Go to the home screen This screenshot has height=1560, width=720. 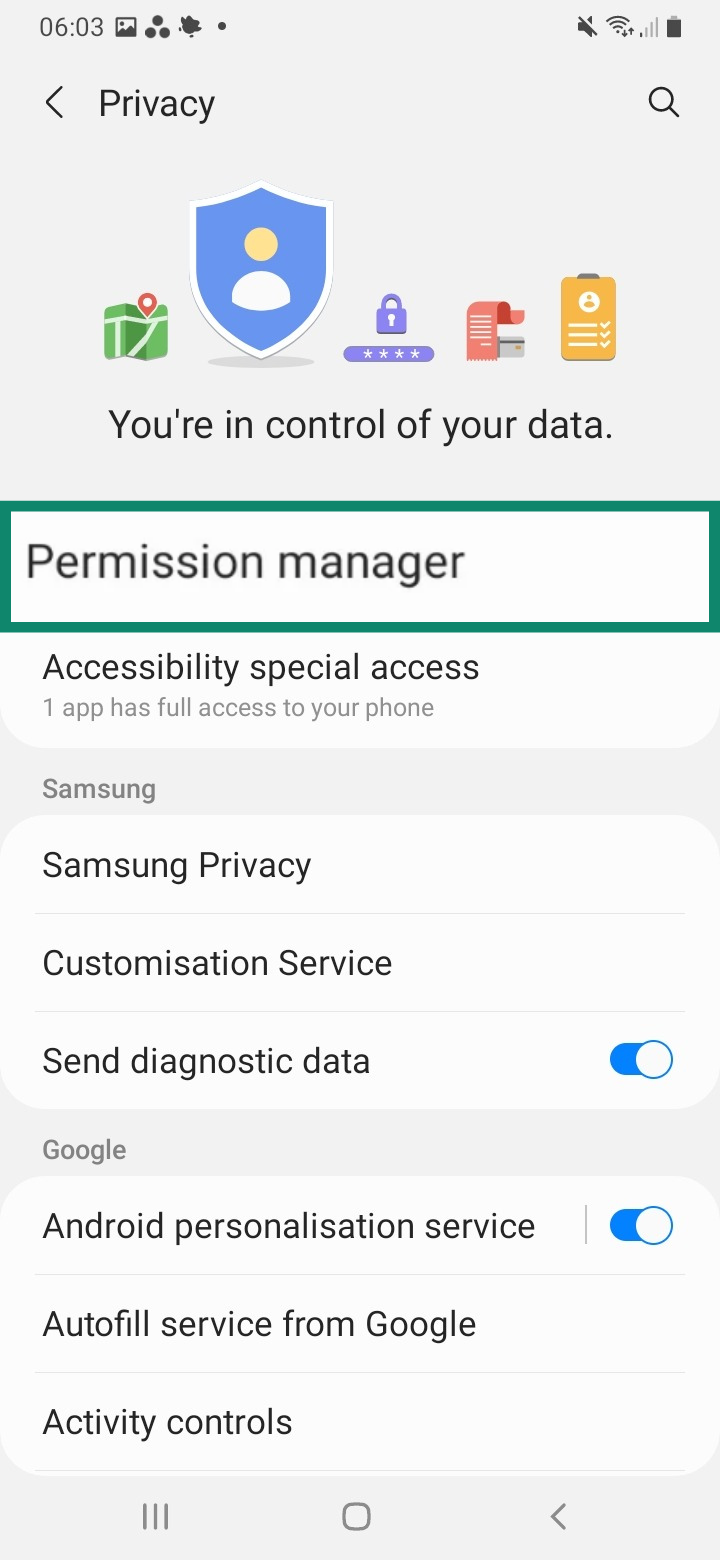coord(357,1516)
